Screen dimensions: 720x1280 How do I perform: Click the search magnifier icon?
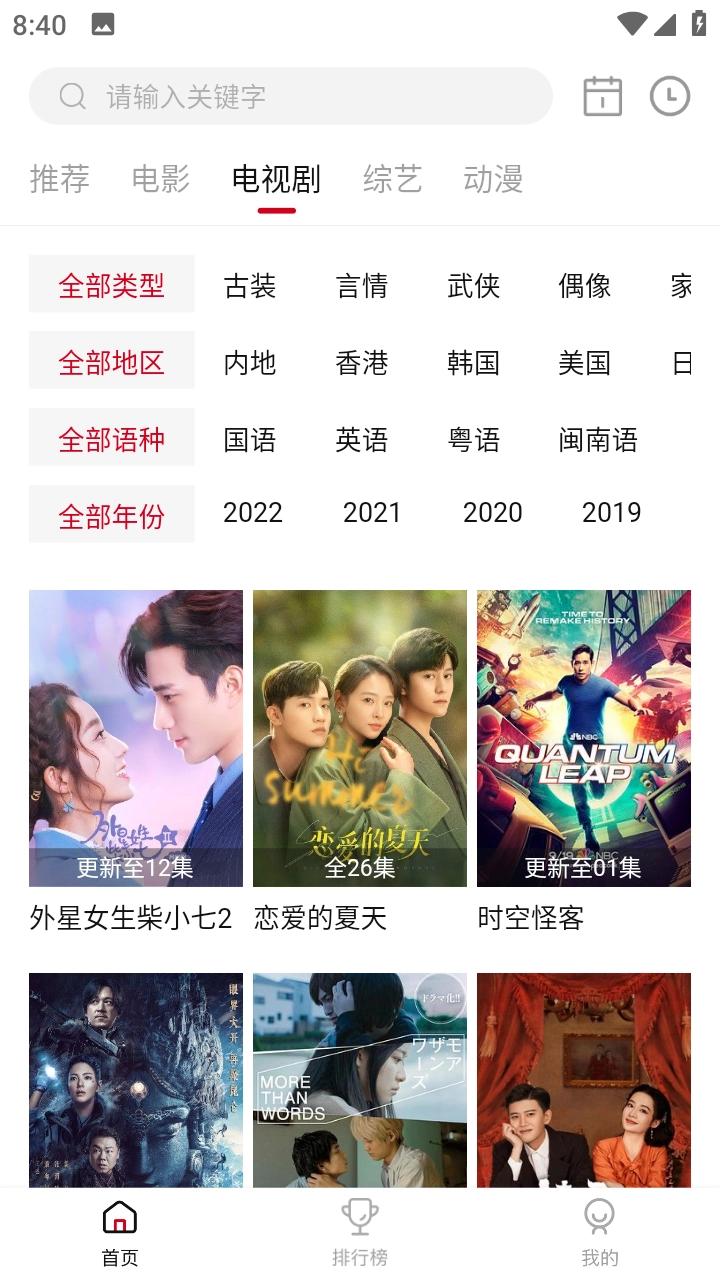click(x=71, y=96)
